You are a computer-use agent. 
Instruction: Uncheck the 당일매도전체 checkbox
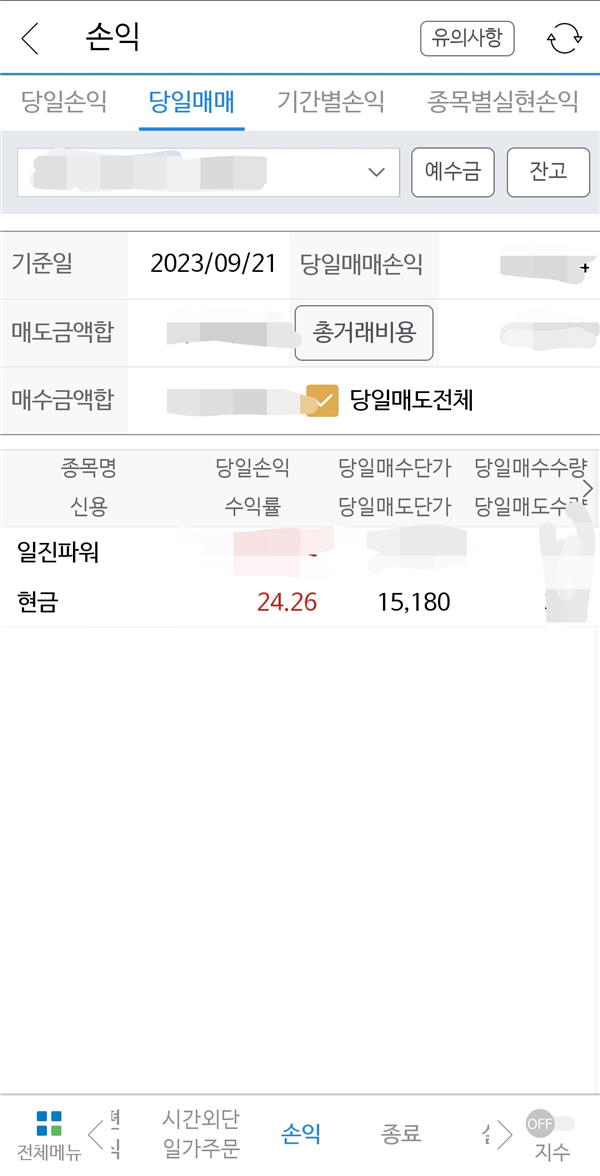[x=322, y=400]
